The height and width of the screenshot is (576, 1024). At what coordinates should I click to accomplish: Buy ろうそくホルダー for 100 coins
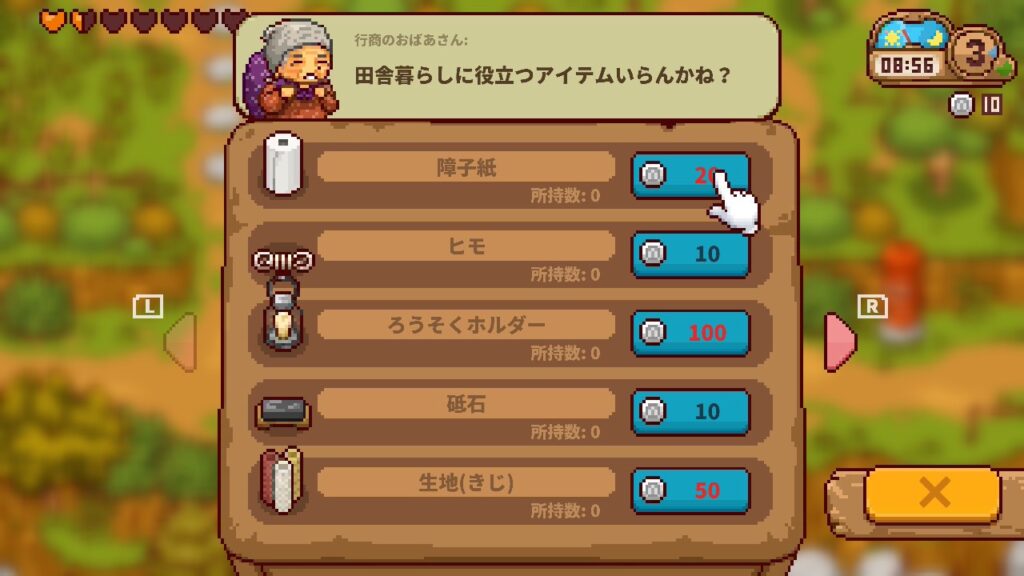[x=689, y=333]
